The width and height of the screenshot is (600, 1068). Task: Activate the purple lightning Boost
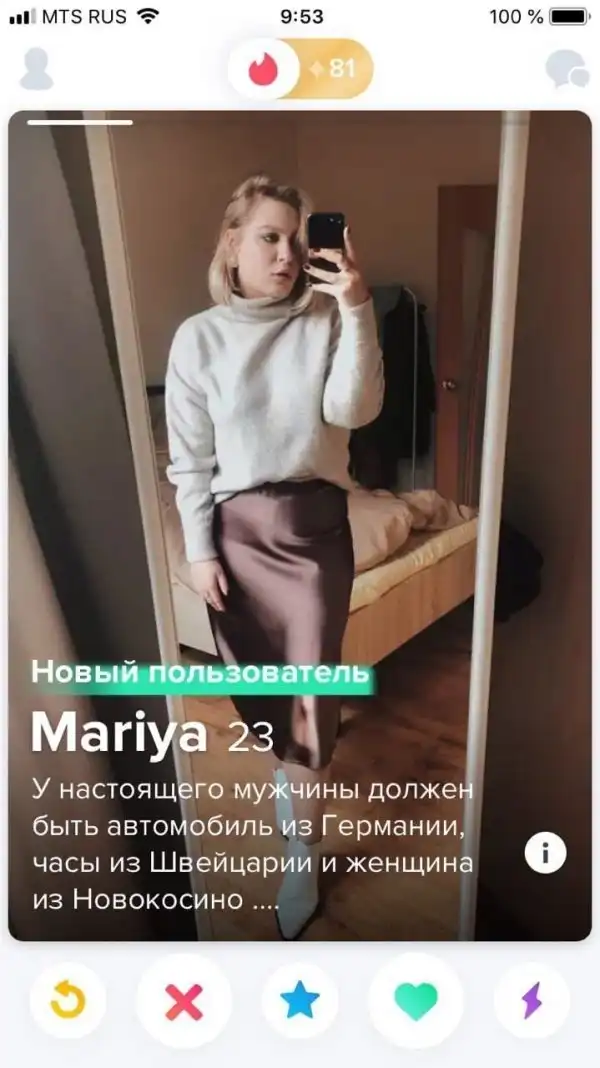coord(532,1001)
